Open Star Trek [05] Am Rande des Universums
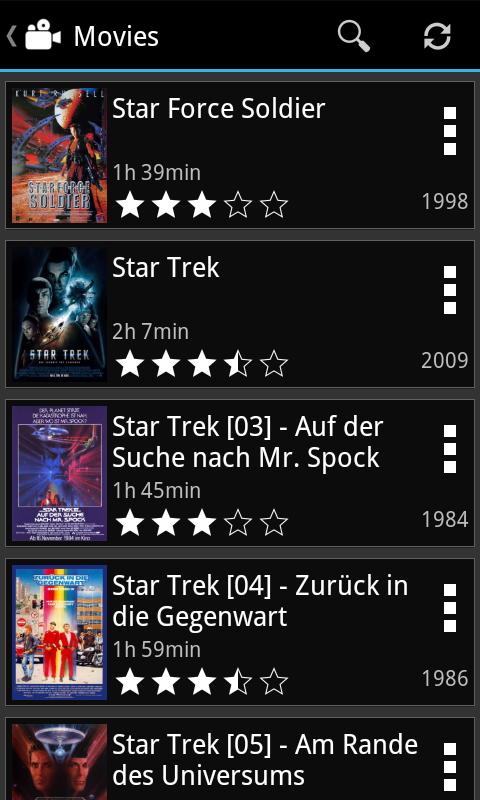This screenshot has height=800, width=480. 240,759
